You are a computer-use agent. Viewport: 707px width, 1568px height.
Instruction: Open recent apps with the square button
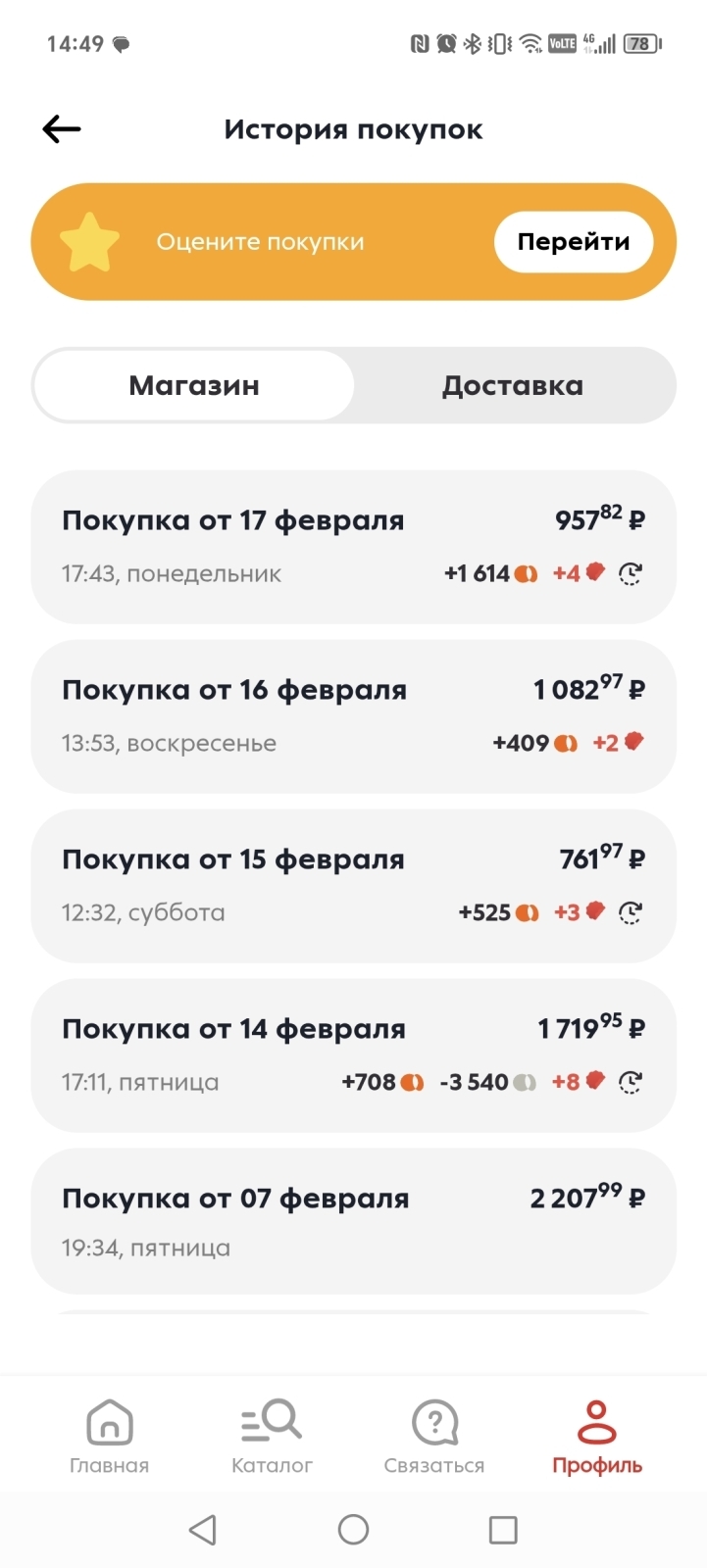pyautogui.click(x=503, y=1530)
